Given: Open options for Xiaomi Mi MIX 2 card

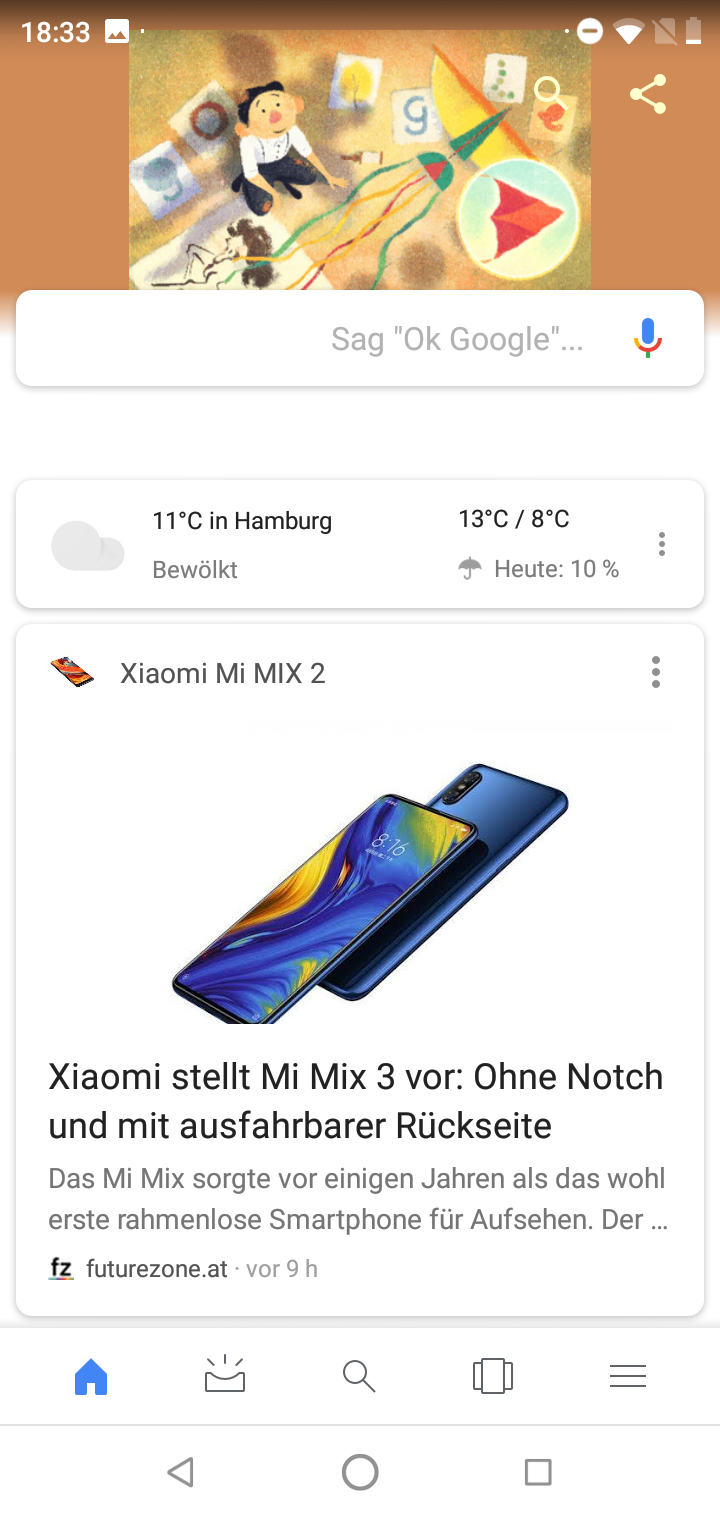Looking at the screenshot, I should click(656, 672).
